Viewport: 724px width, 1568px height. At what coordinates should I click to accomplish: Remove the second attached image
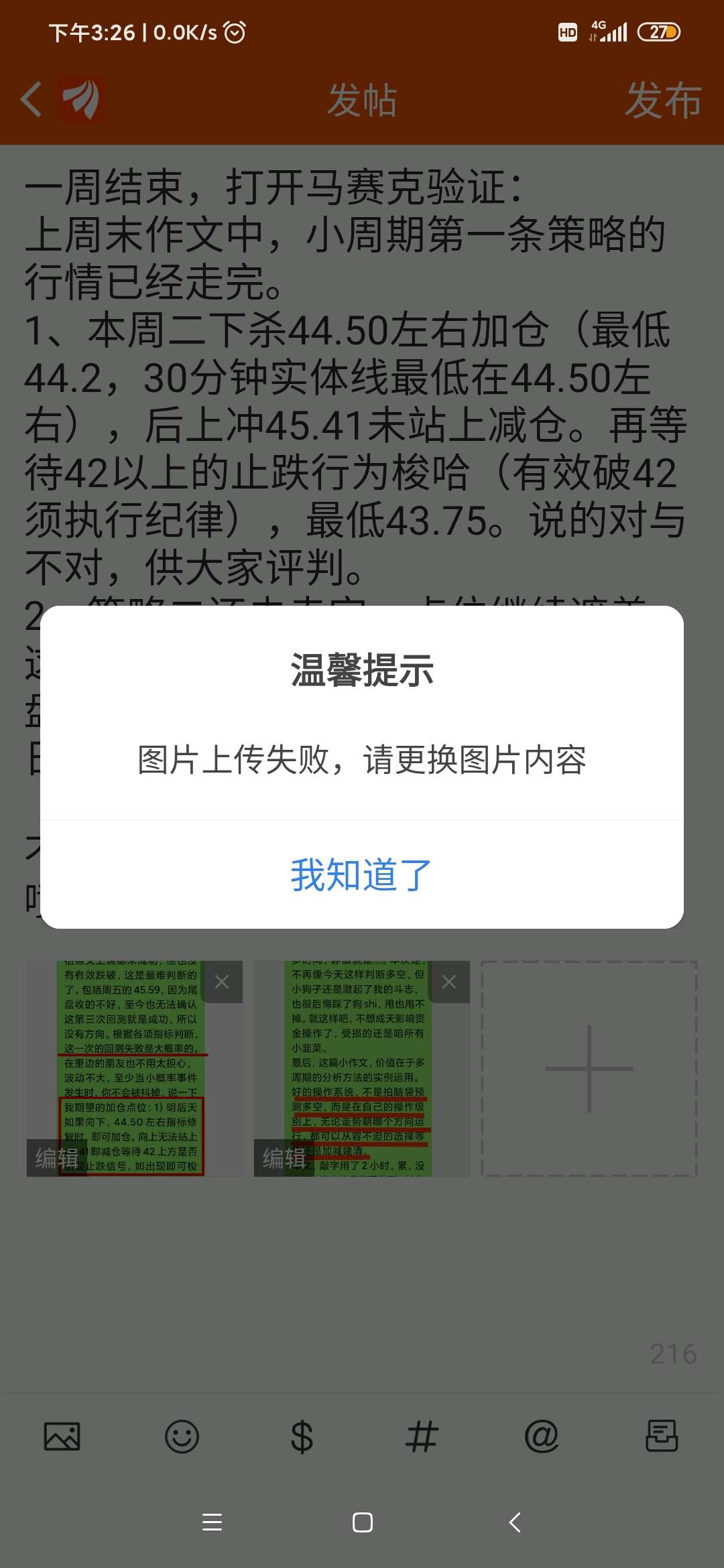tap(449, 982)
